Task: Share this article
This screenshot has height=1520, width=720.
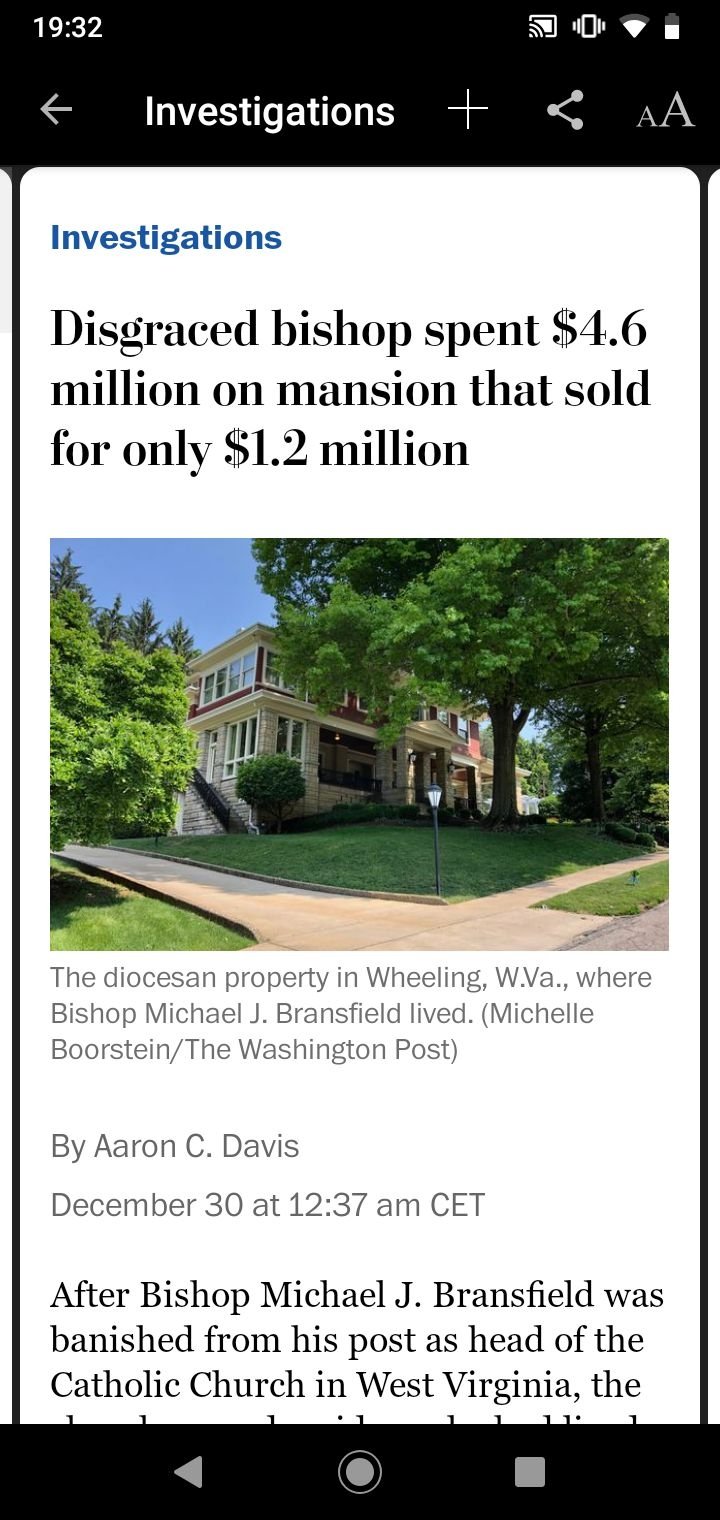Action: (565, 110)
